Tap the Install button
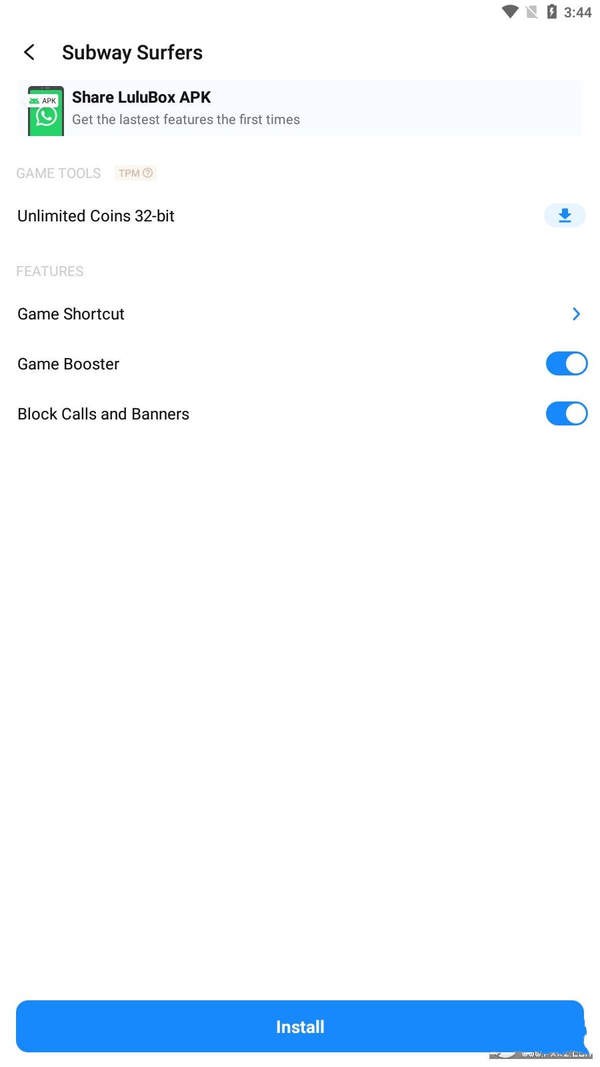 [x=300, y=1027]
